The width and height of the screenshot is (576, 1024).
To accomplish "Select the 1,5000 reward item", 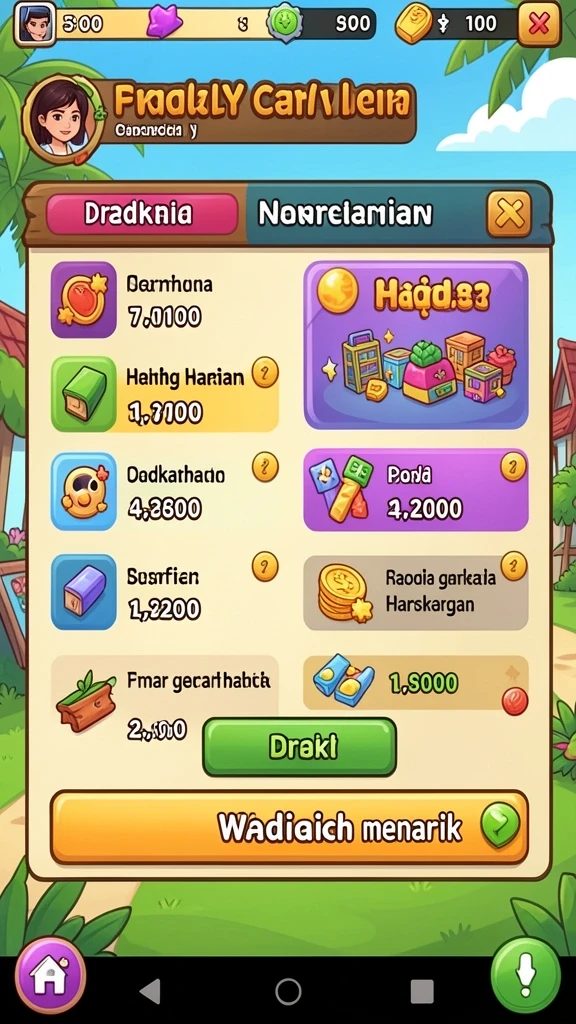I will tap(415, 683).
